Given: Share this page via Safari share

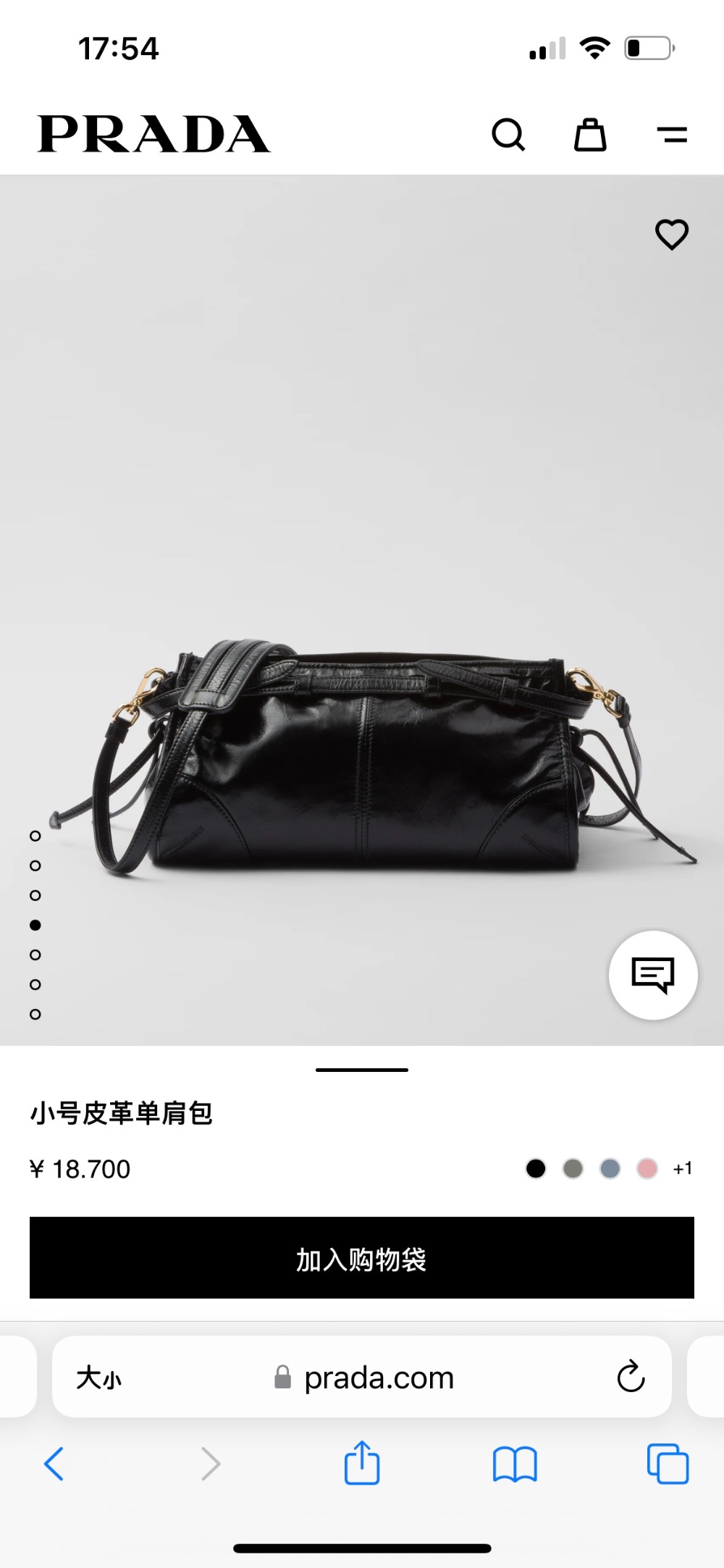Looking at the screenshot, I should 362,1464.
